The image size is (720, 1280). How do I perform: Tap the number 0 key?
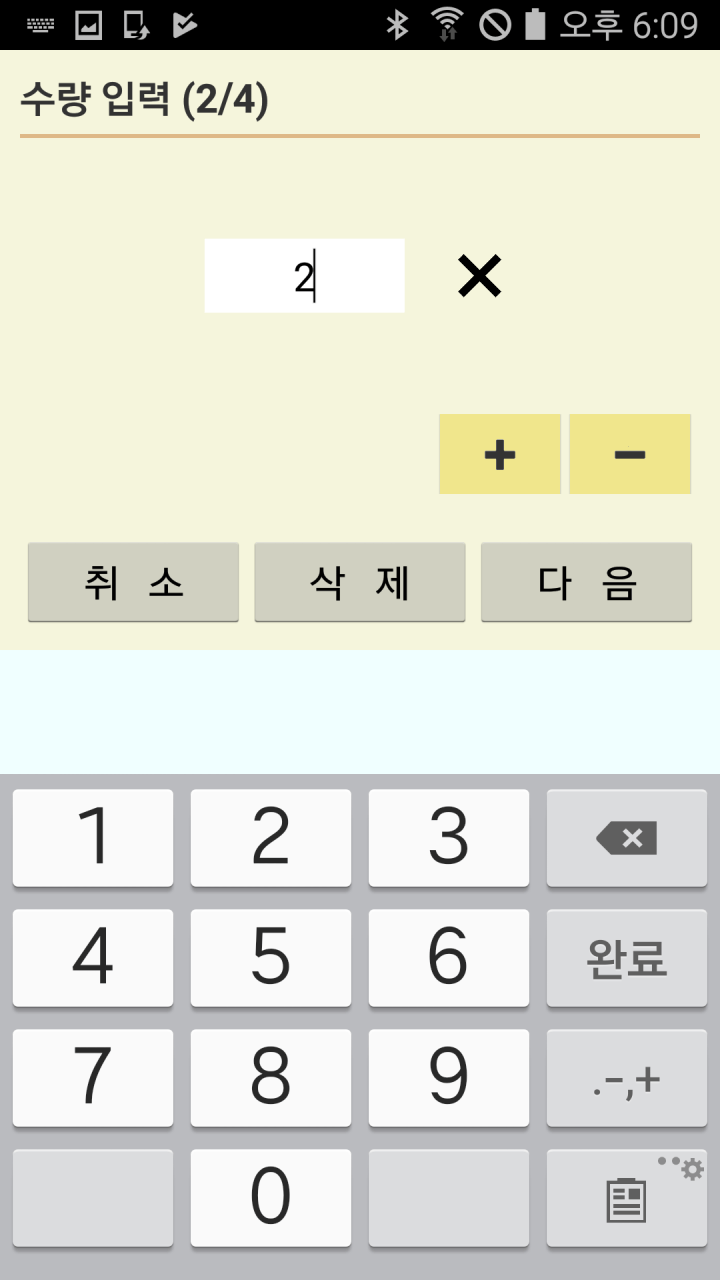point(270,1198)
